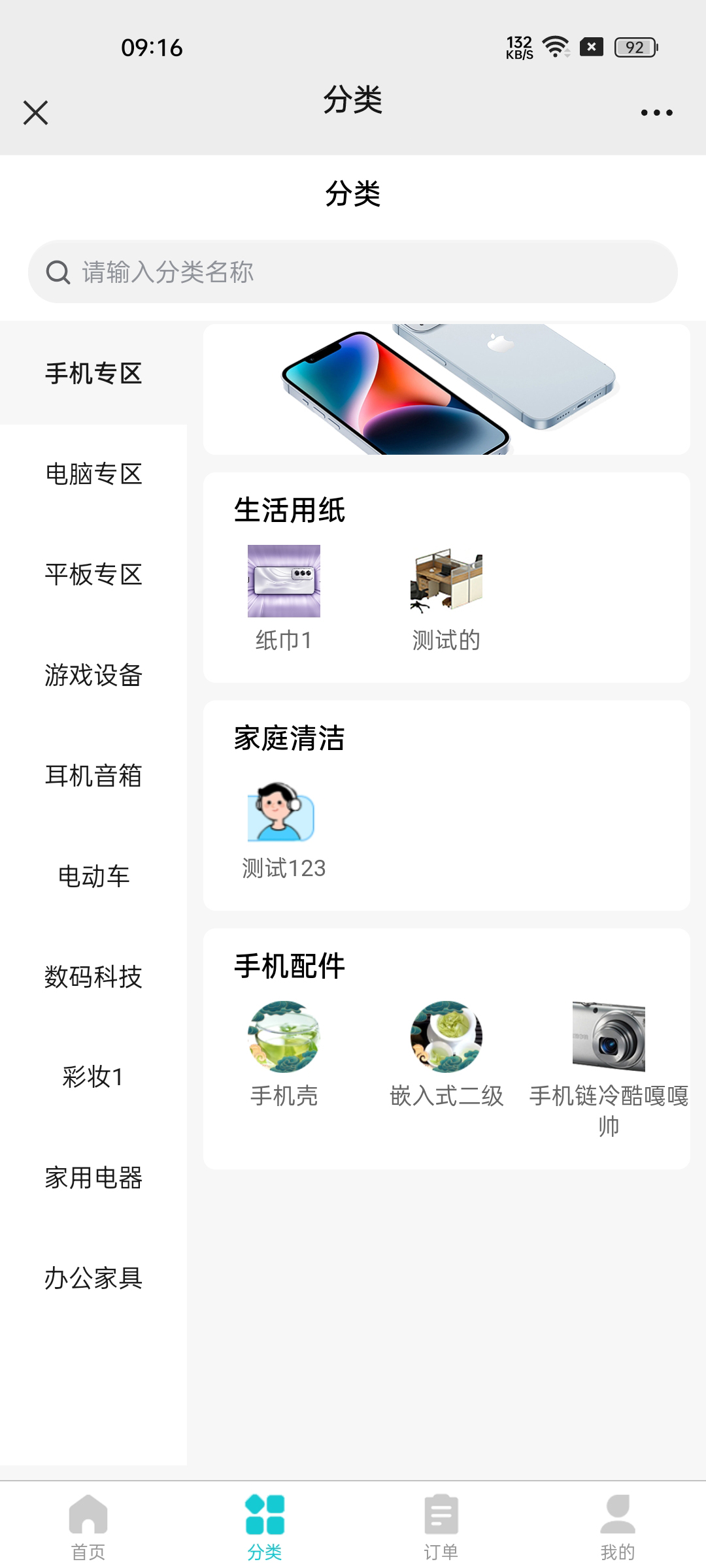The width and height of the screenshot is (706, 1568).
Task: Open the 家用电器 category
Action: click(93, 1178)
